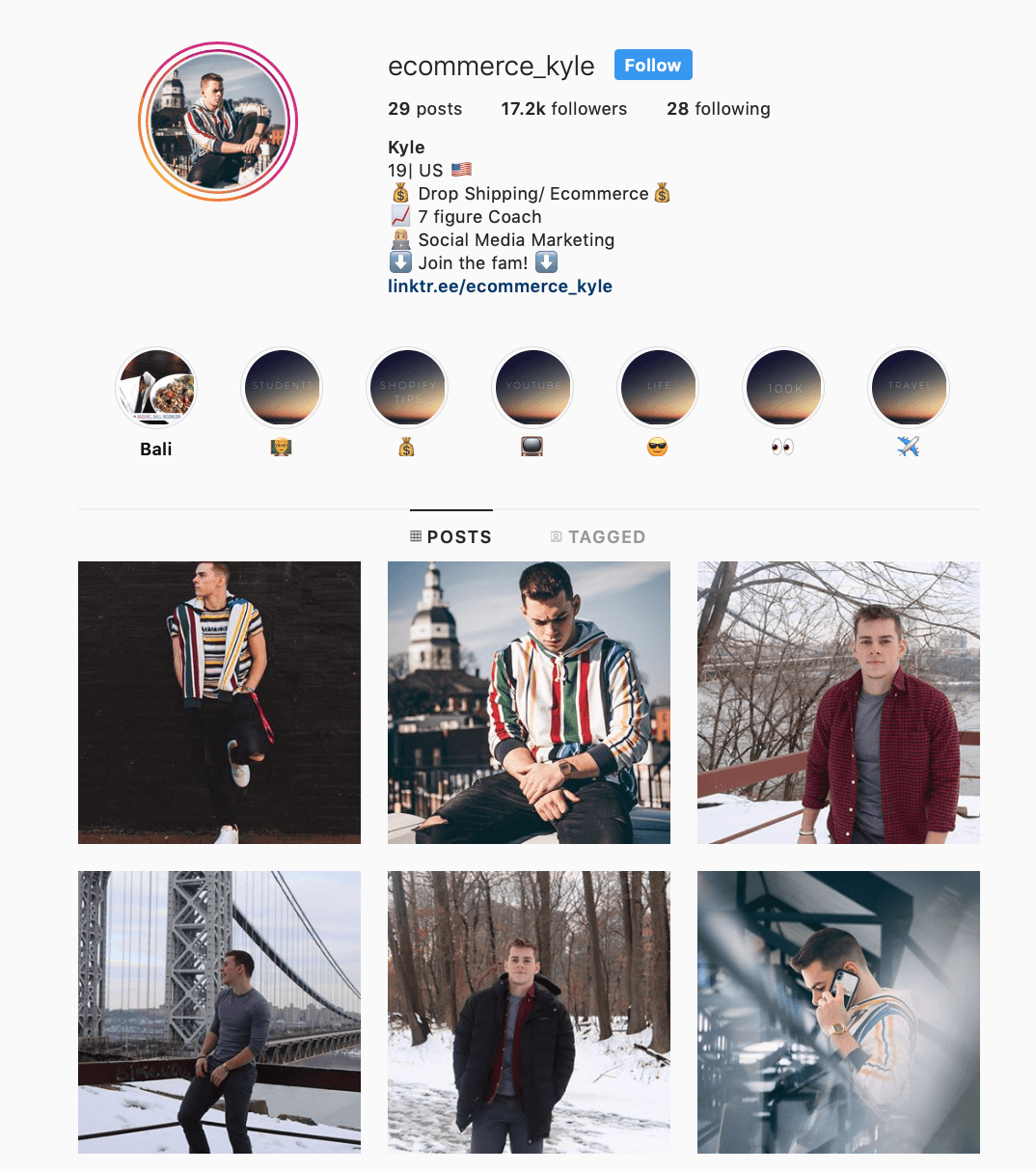Open the followers list
This screenshot has height=1171, width=1036.
pyautogui.click(x=563, y=109)
